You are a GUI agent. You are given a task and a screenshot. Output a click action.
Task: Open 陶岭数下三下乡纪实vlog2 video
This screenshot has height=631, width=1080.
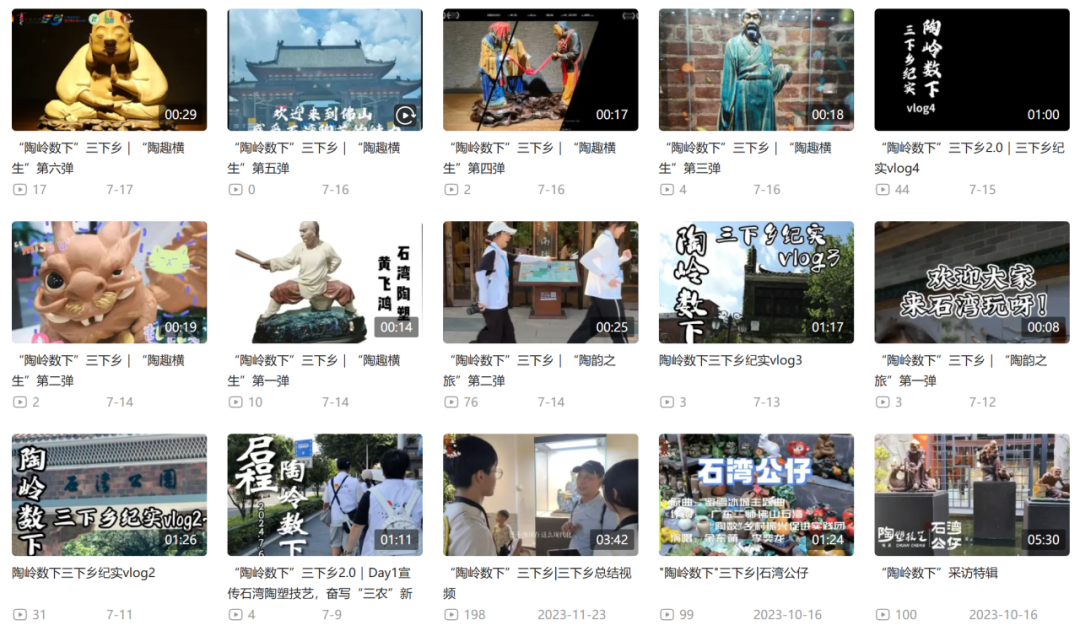click(x=109, y=495)
